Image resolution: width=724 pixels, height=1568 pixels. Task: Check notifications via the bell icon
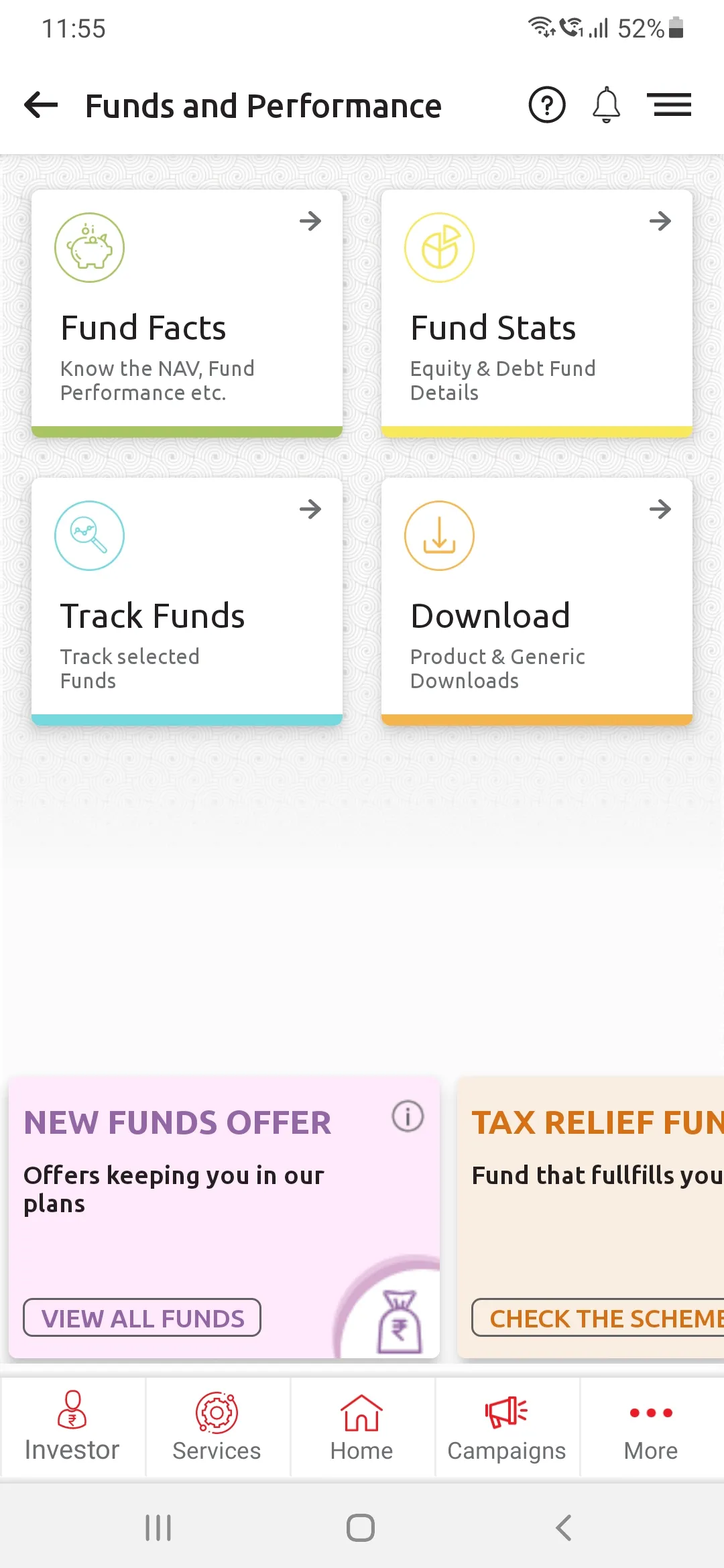coord(605,105)
